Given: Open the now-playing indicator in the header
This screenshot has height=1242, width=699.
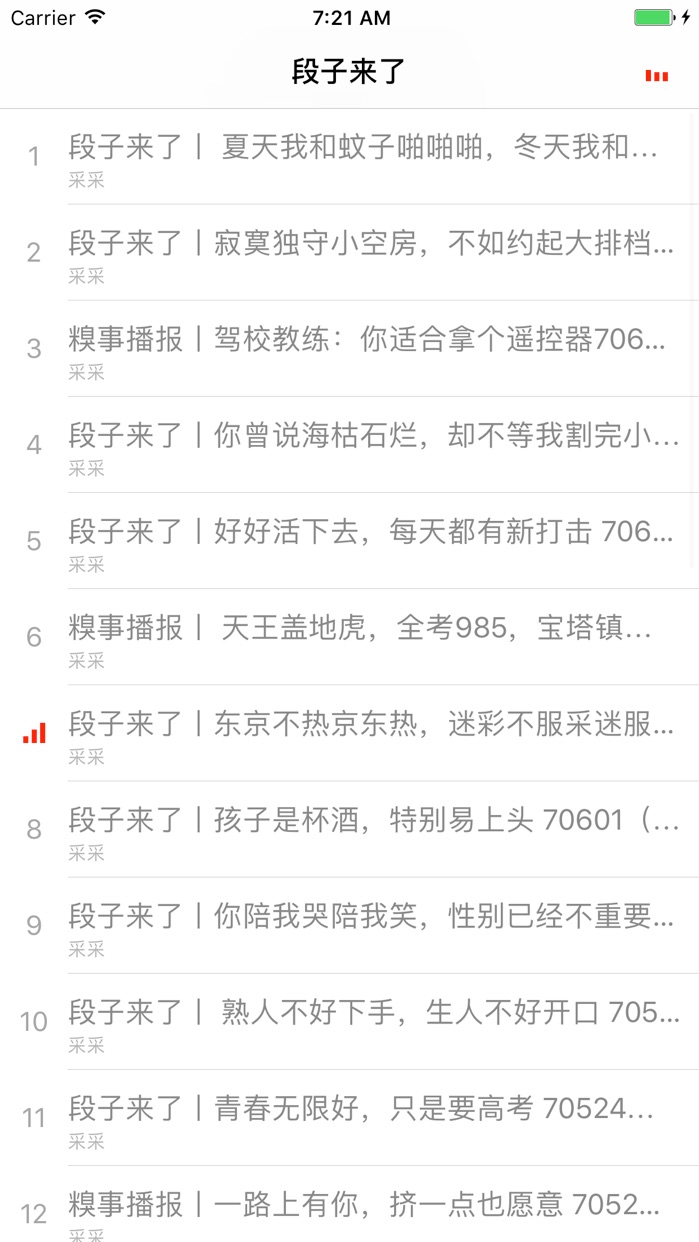Looking at the screenshot, I should pyautogui.click(x=656, y=76).
